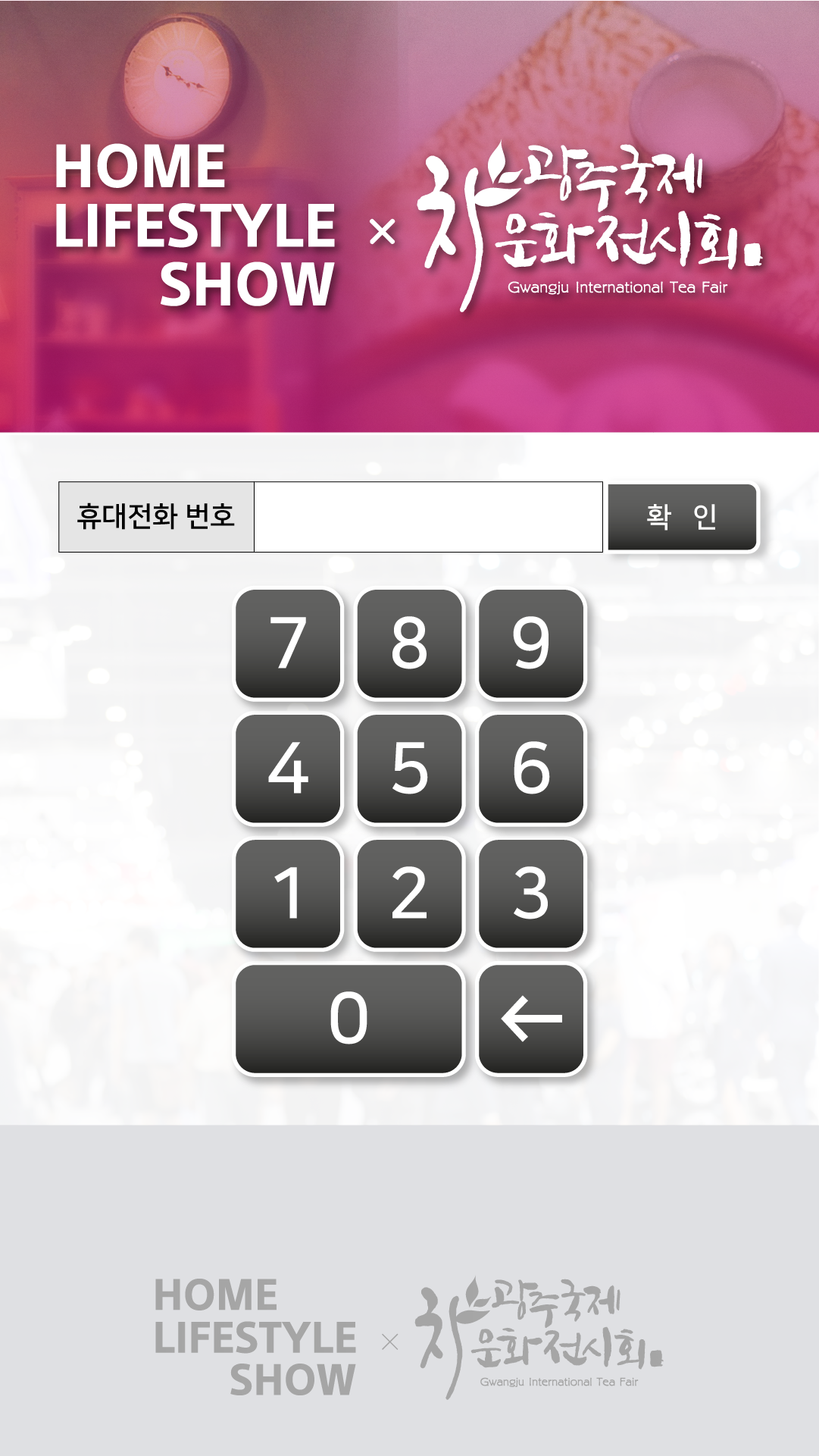Tap keypad key 9
The width and height of the screenshot is (819, 1456).
tap(531, 643)
